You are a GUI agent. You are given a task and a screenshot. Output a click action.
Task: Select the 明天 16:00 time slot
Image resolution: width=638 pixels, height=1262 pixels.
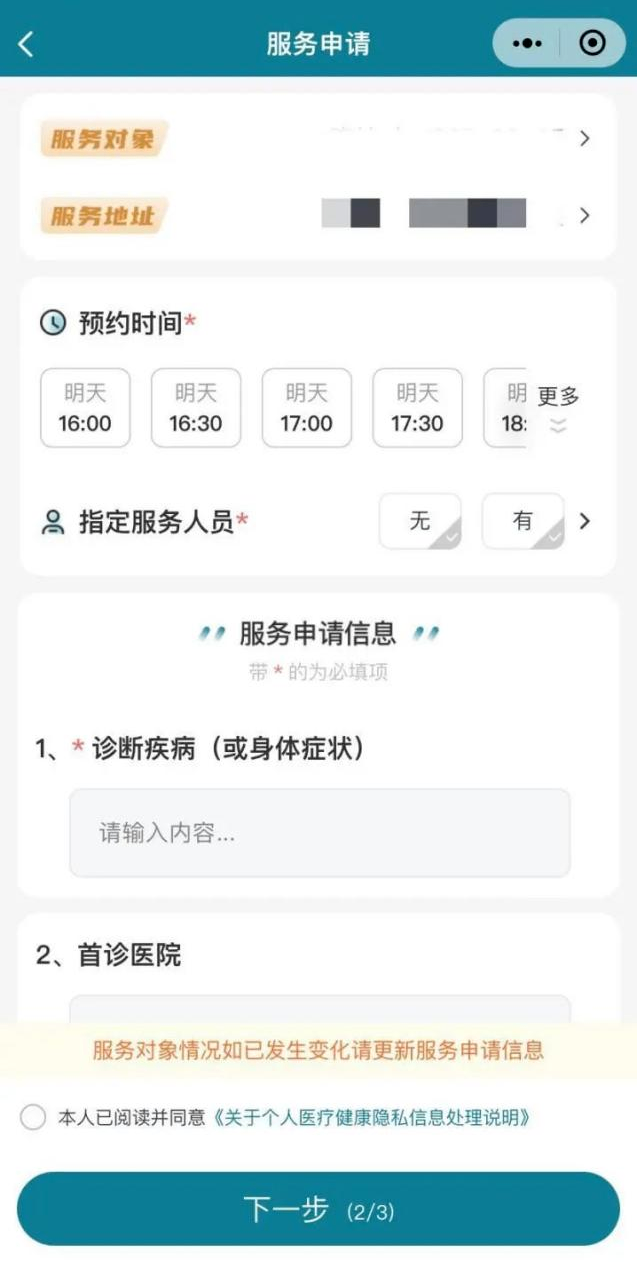click(x=85, y=408)
